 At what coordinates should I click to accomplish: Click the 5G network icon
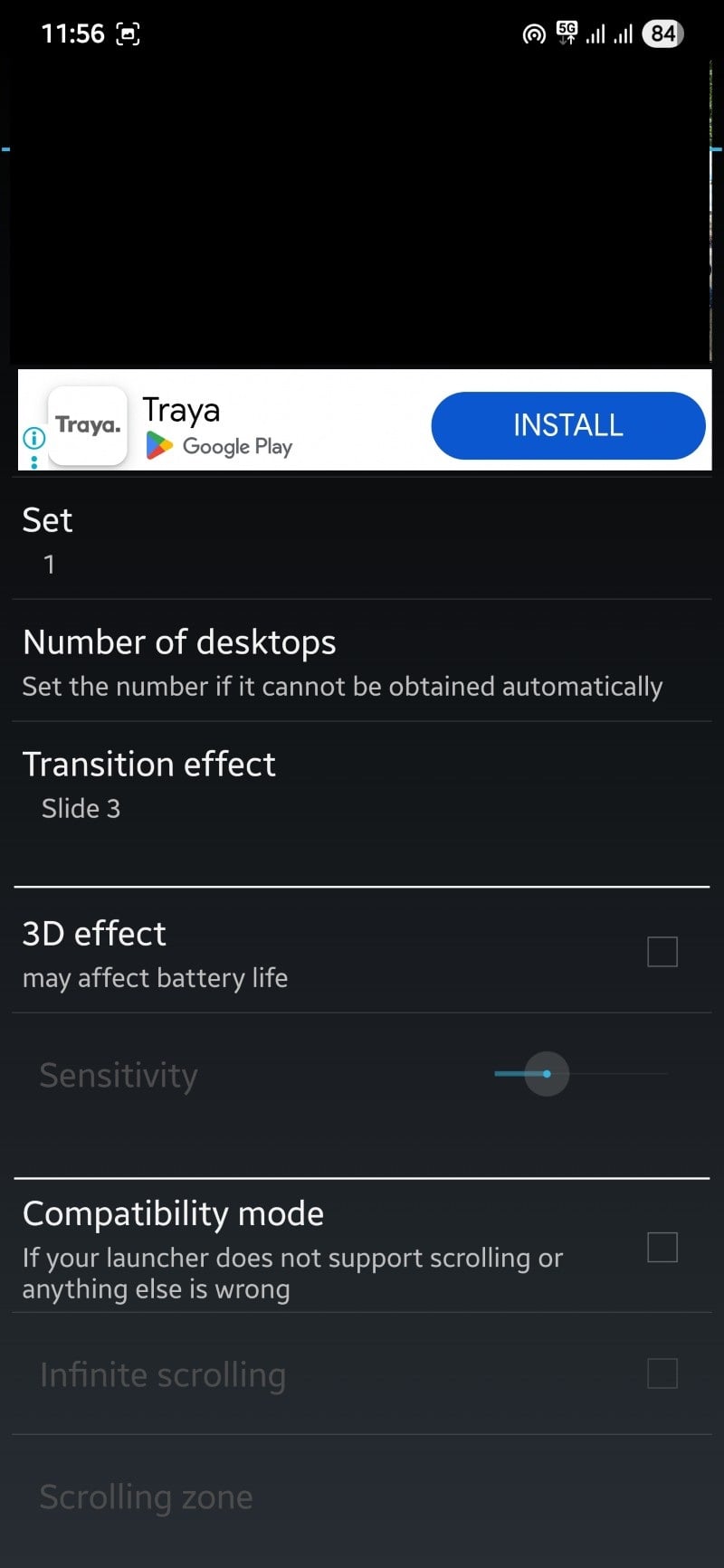[567, 32]
